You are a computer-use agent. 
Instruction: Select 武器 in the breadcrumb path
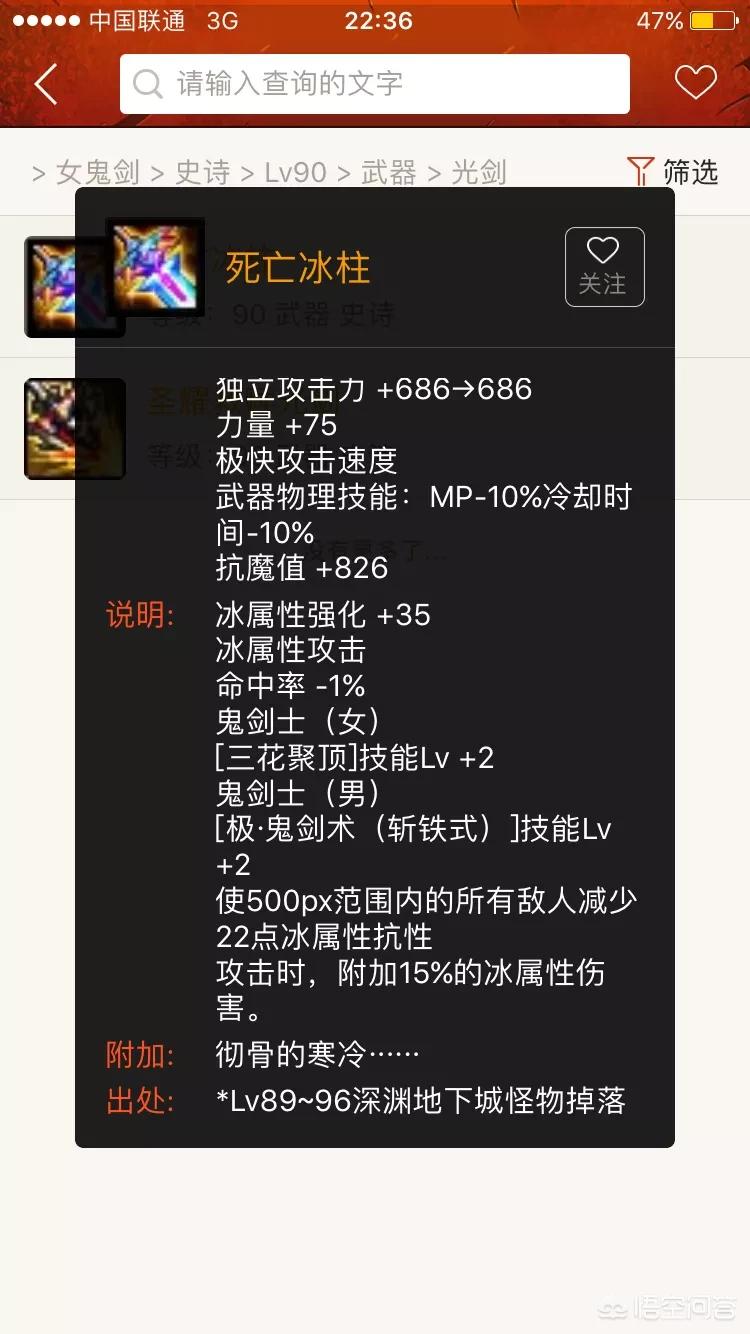388,173
